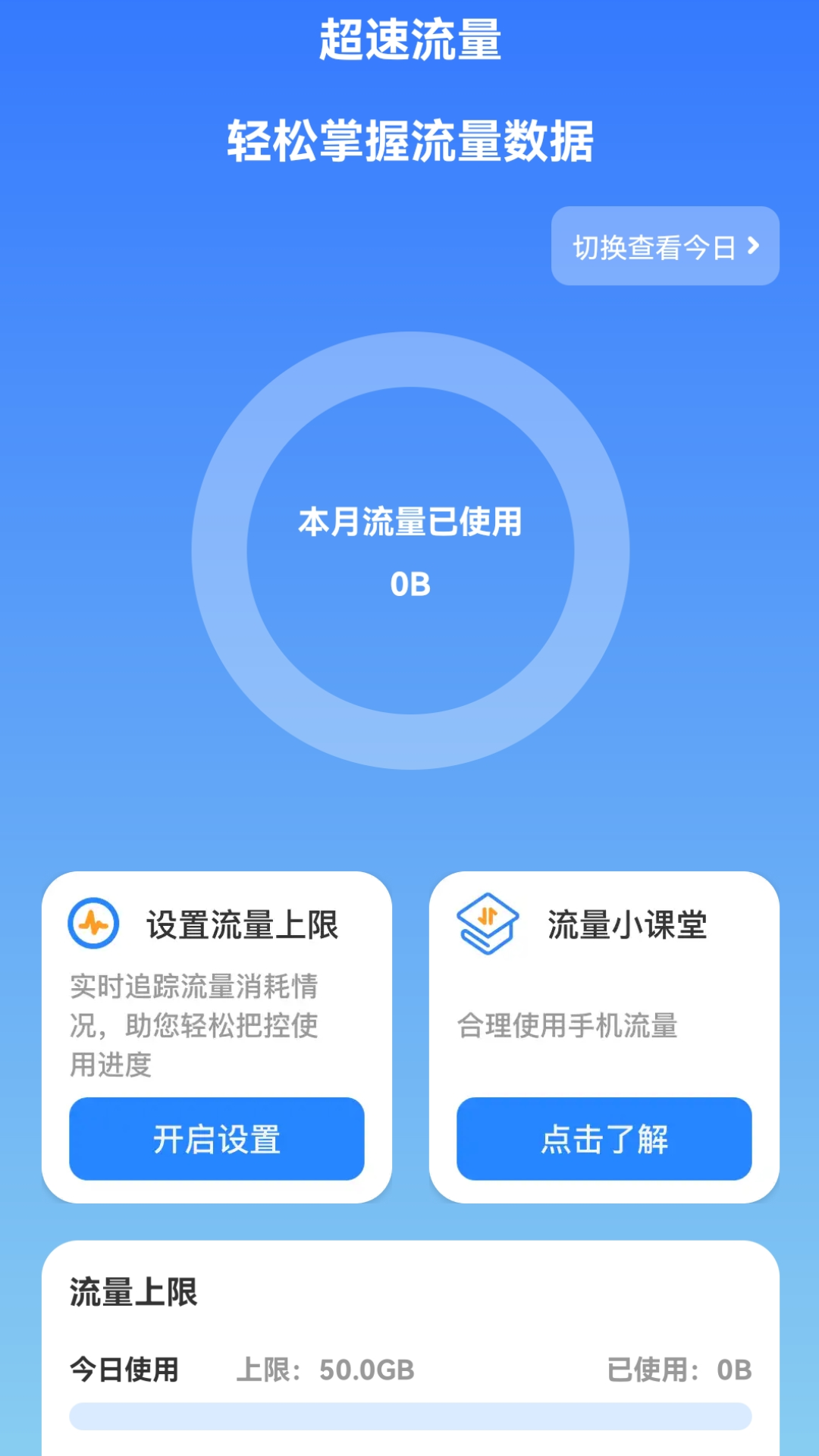Tap the chevron arrow on 切换查看今日

753,245
